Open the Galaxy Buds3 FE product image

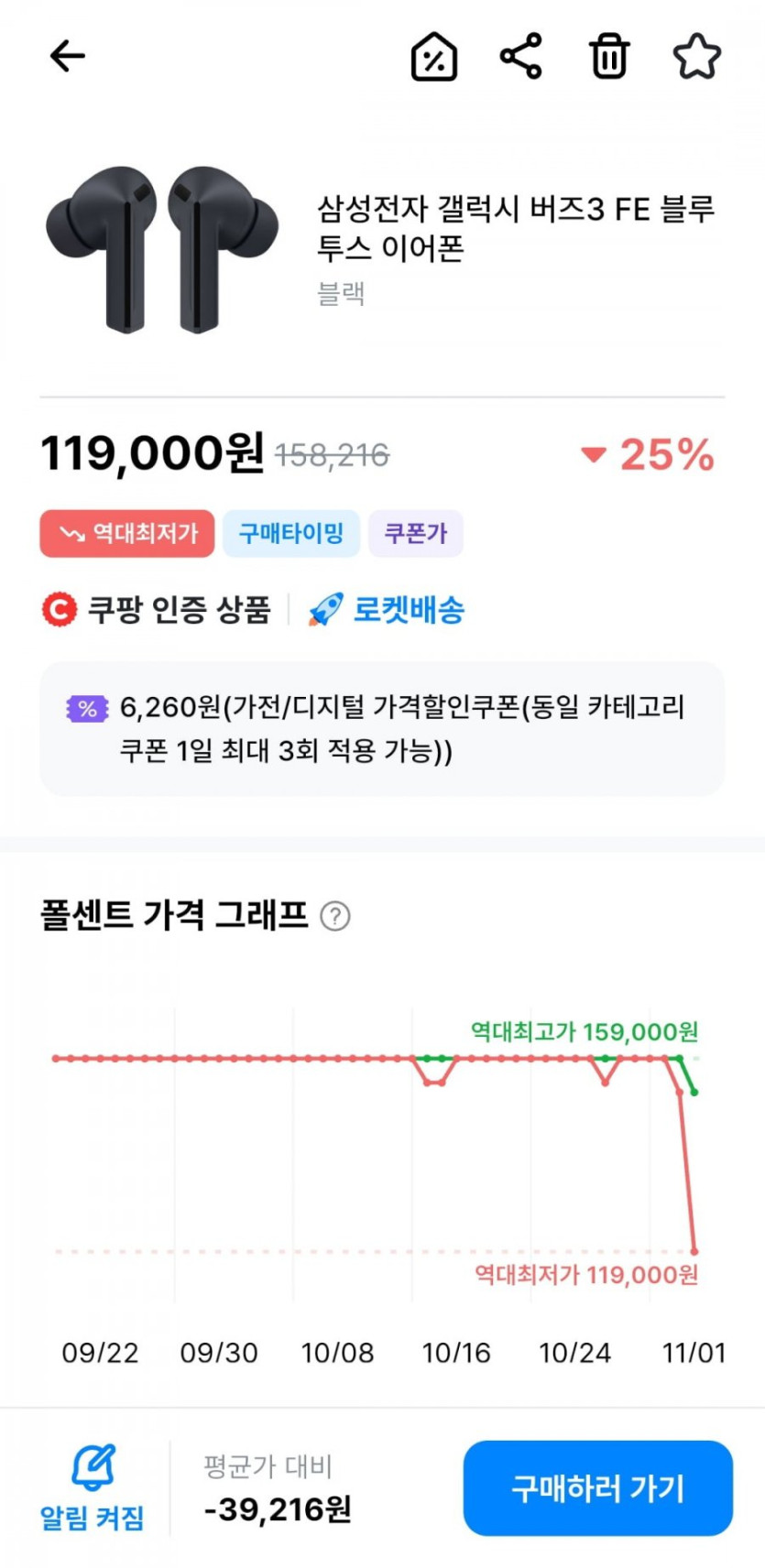(x=163, y=249)
